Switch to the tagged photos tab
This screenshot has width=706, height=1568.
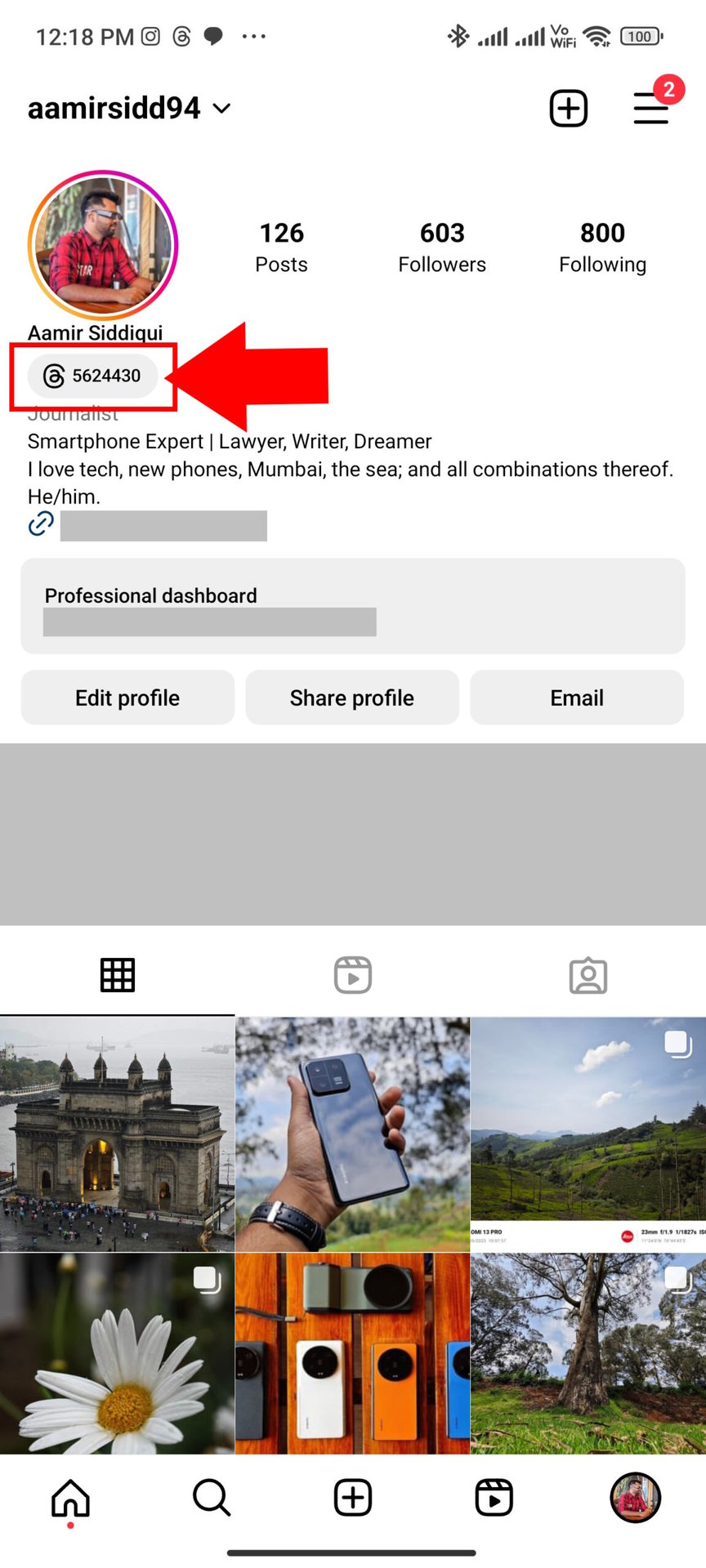(588, 975)
